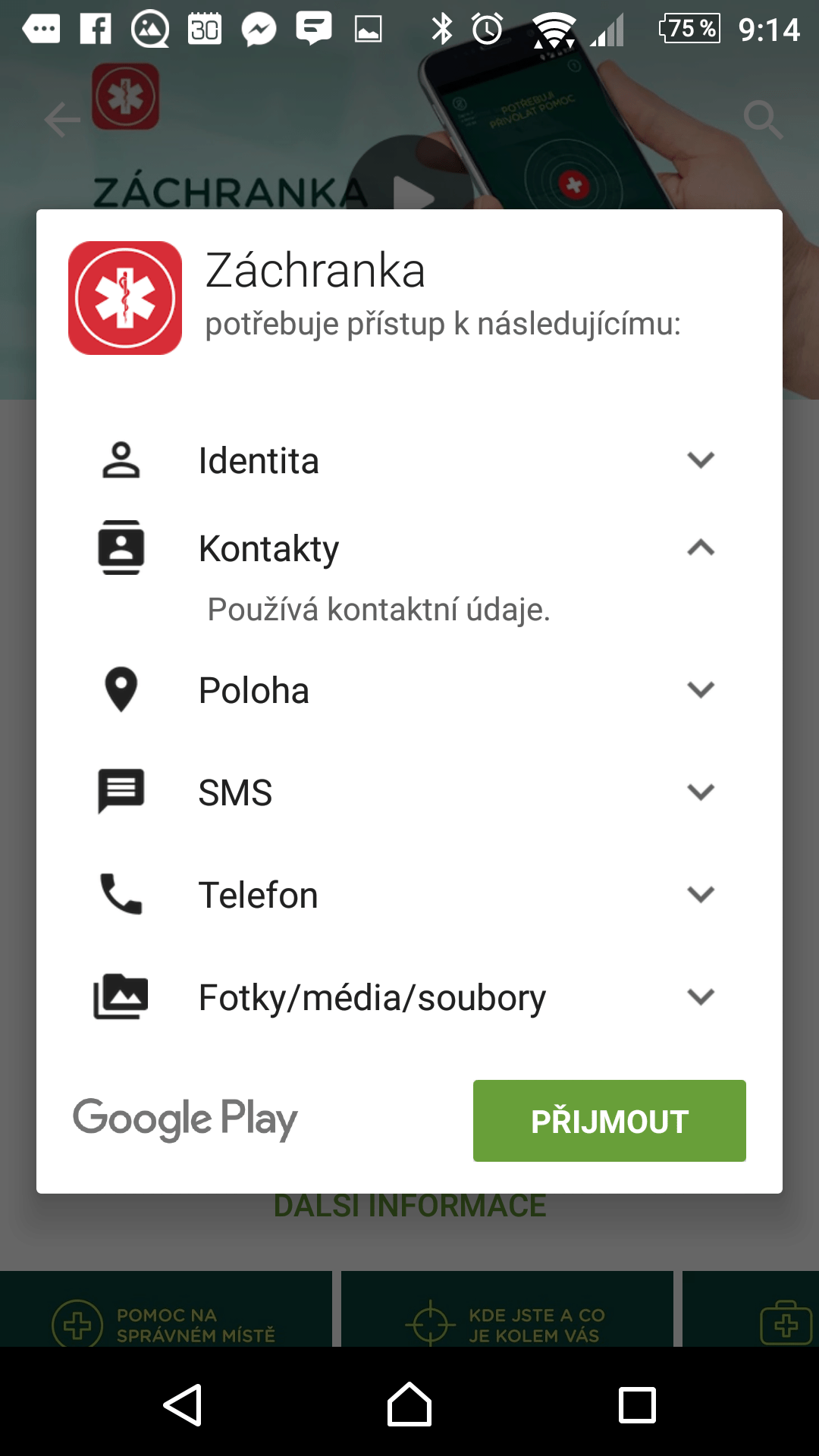This screenshot has width=819, height=1456.
Task: Expand the Fotky/média/soubory permission details
Action: click(700, 996)
